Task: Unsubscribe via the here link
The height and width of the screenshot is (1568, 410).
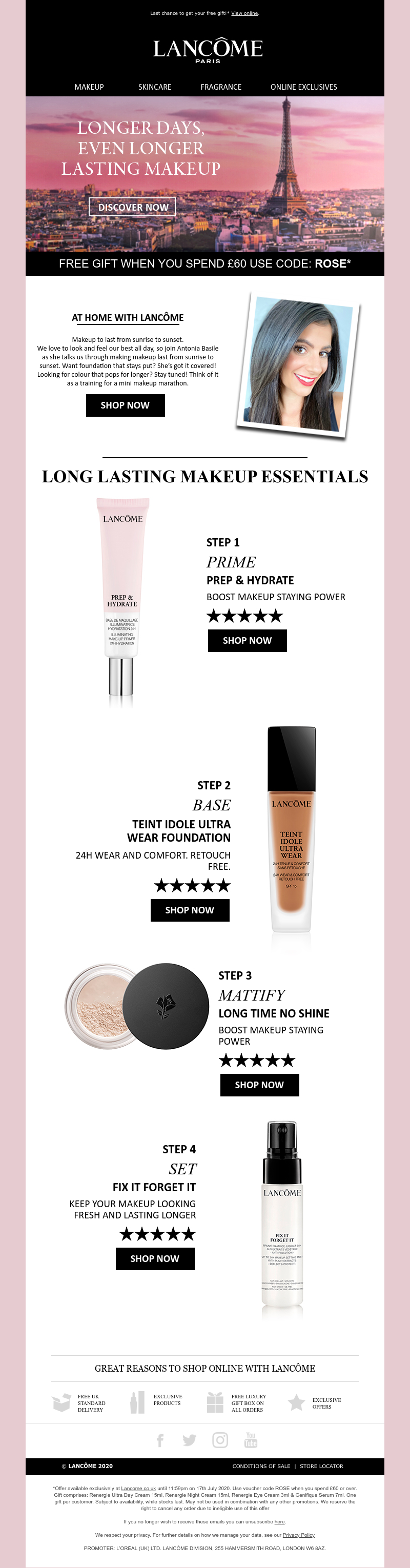Action: point(279,1522)
